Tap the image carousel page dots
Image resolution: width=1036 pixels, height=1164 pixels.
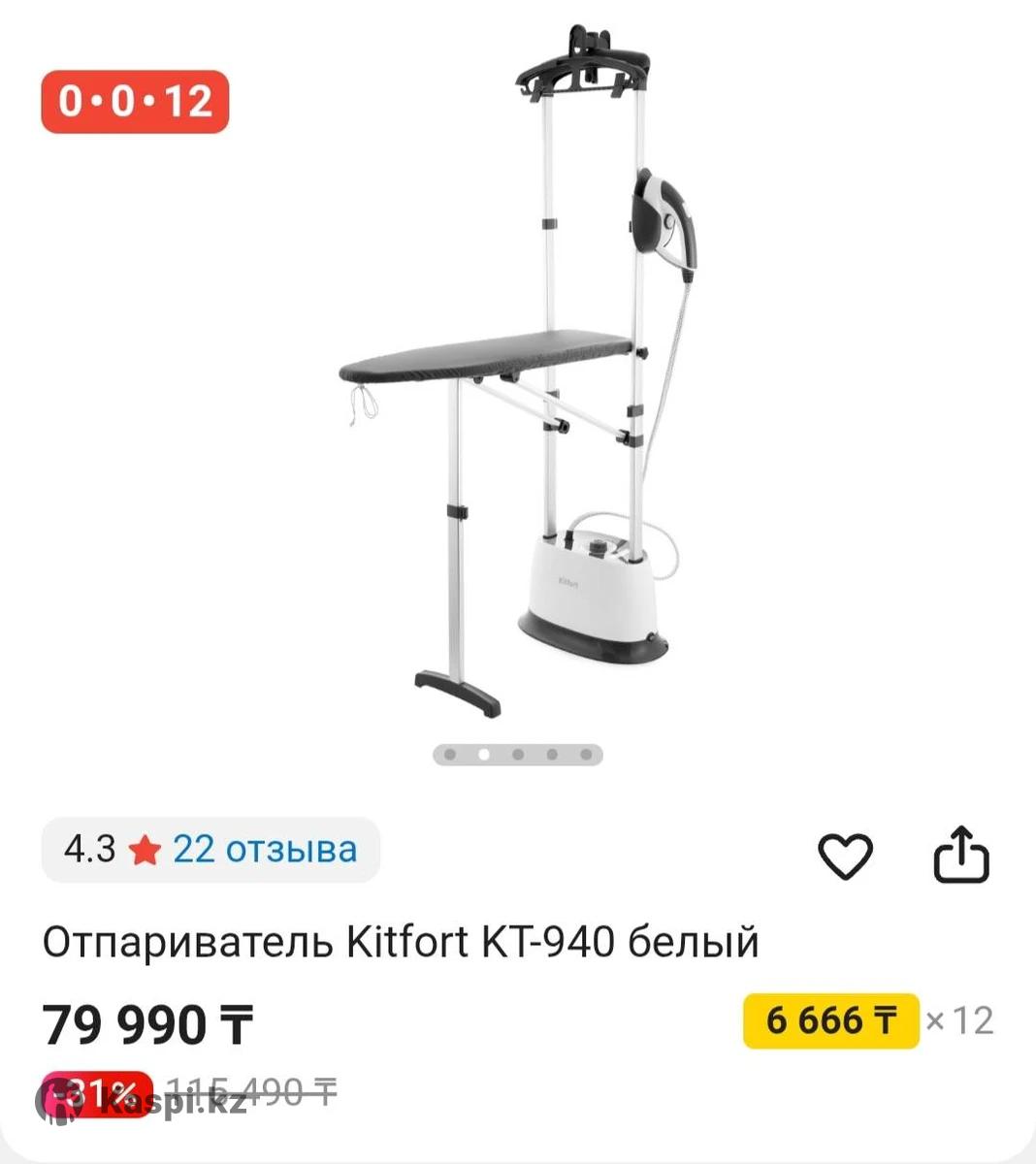coord(518,755)
